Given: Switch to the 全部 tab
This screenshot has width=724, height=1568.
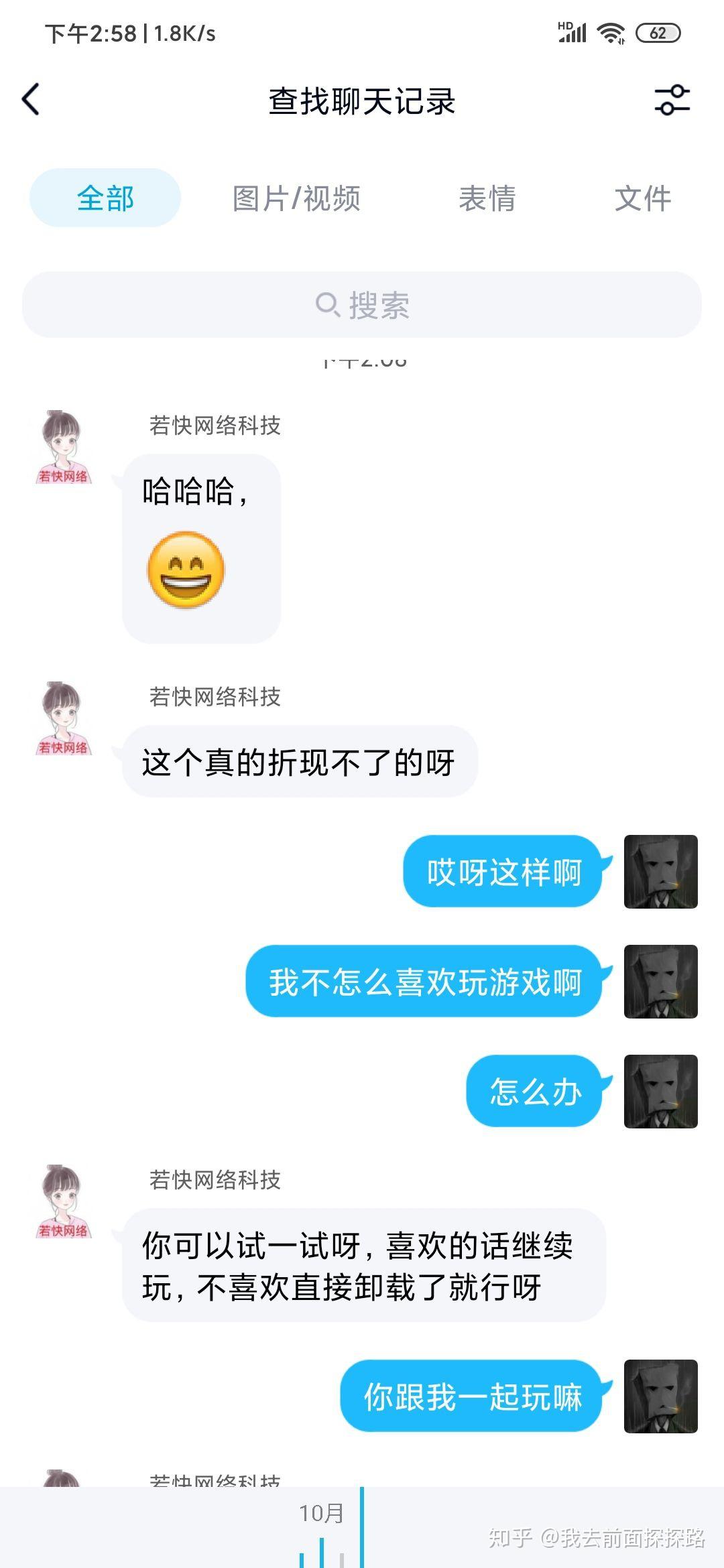Looking at the screenshot, I should [105, 198].
